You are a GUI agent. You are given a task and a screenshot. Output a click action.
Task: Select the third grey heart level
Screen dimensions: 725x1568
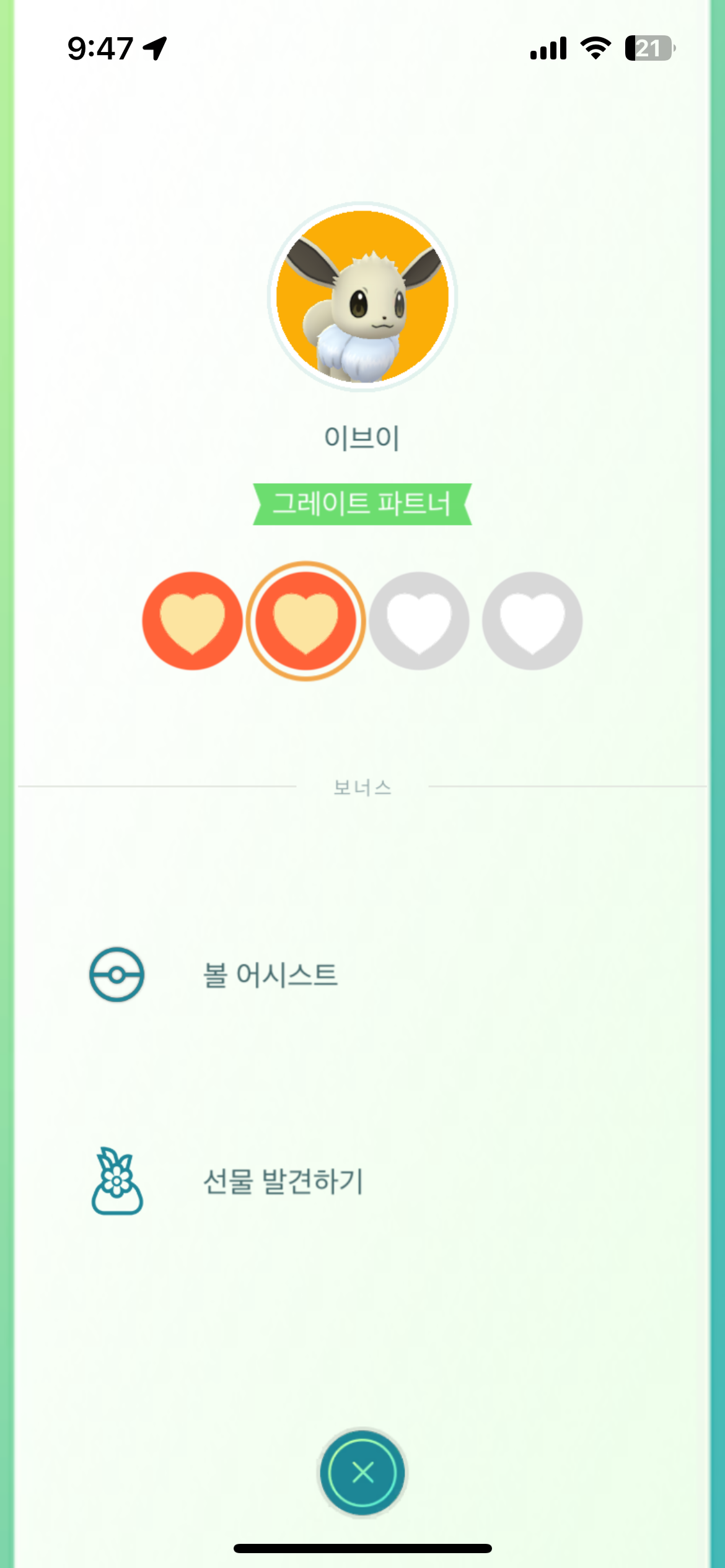pyautogui.click(x=419, y=621)
